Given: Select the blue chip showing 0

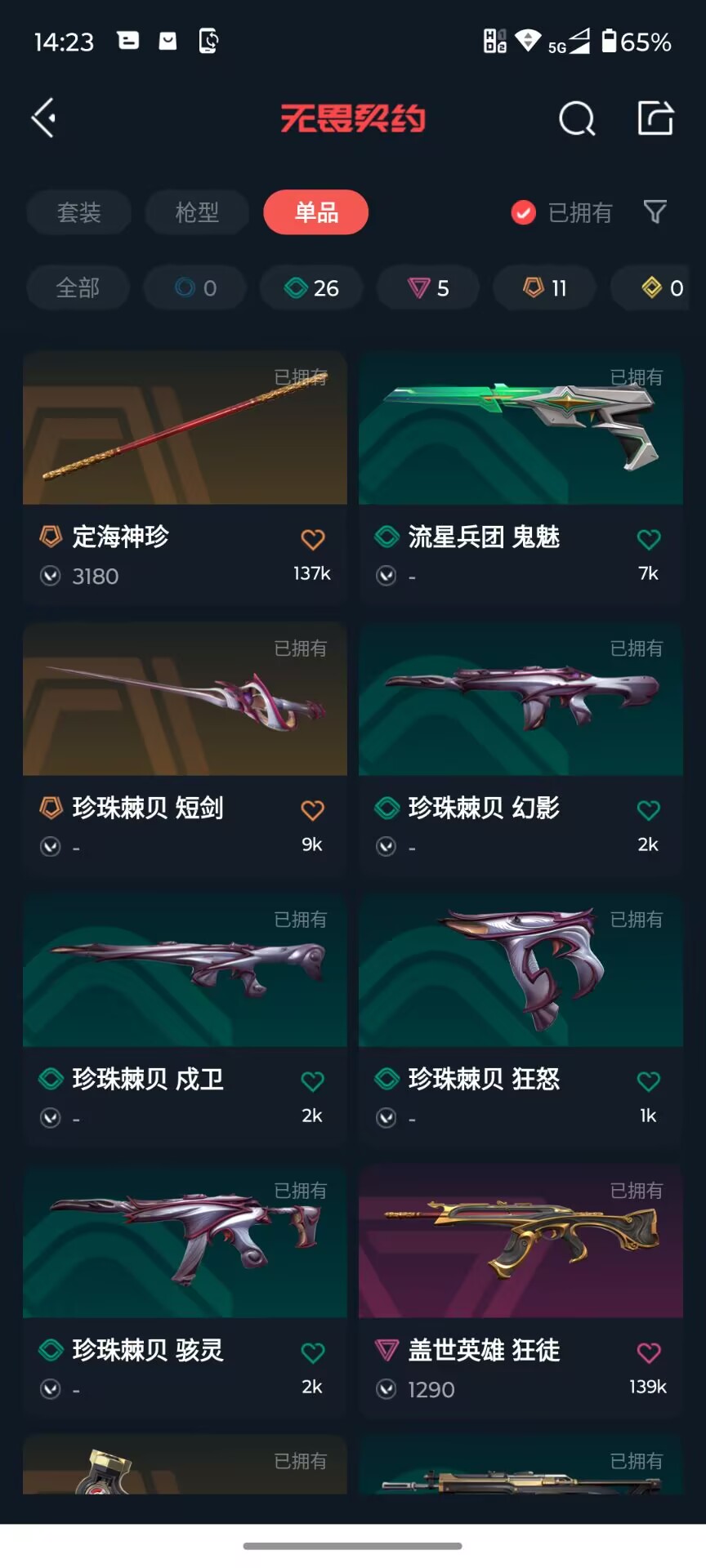Looking at the screenshot, I should click(x=194, y=287).
